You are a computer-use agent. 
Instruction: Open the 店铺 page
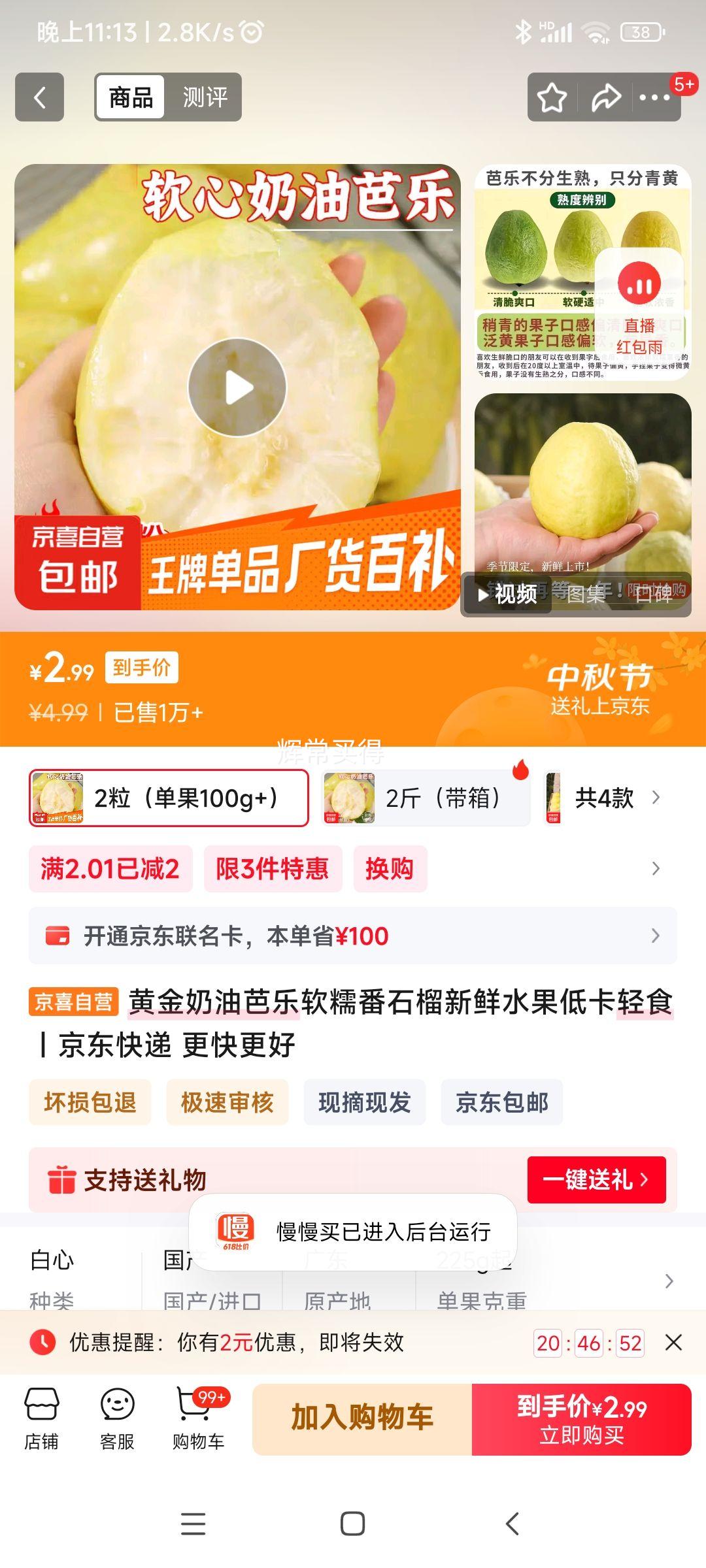(x=41, y=1418)
